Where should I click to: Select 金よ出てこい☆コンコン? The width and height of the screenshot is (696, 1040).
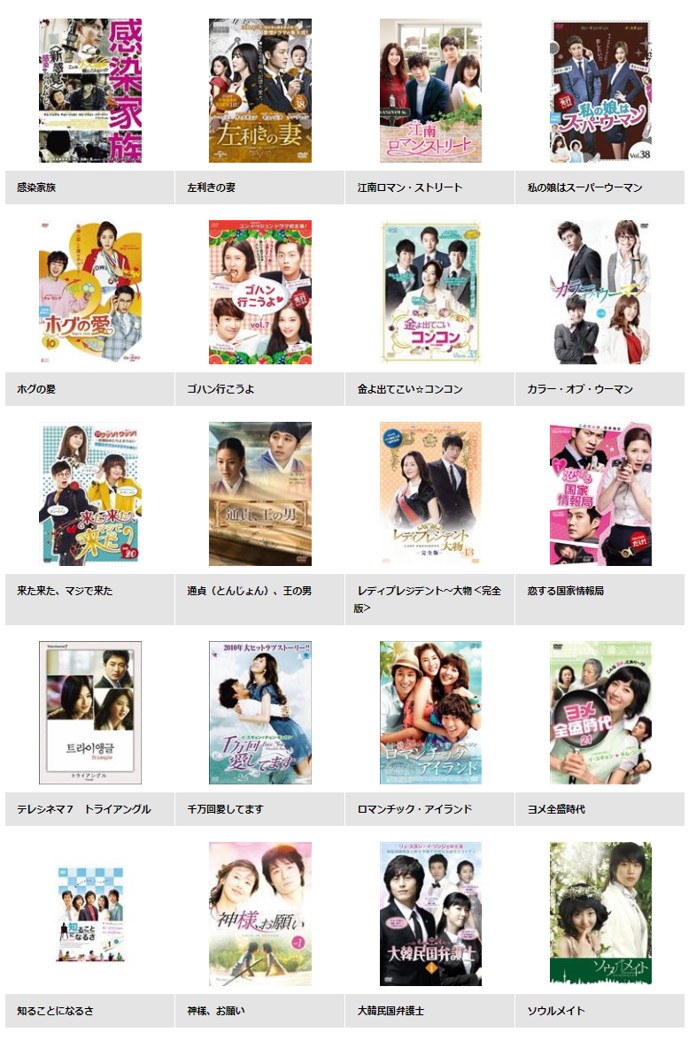pos(430,292)
